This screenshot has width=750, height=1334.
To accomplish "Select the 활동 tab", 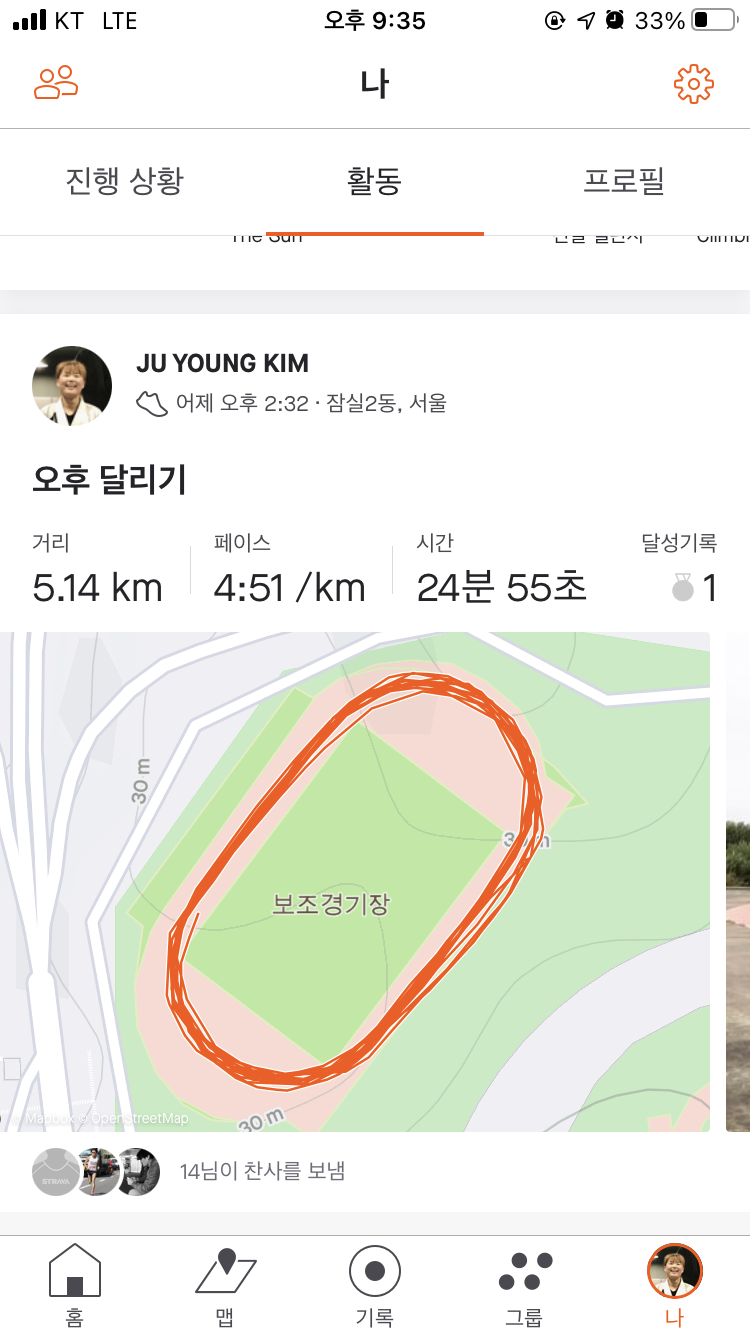I will coord(374,181).
